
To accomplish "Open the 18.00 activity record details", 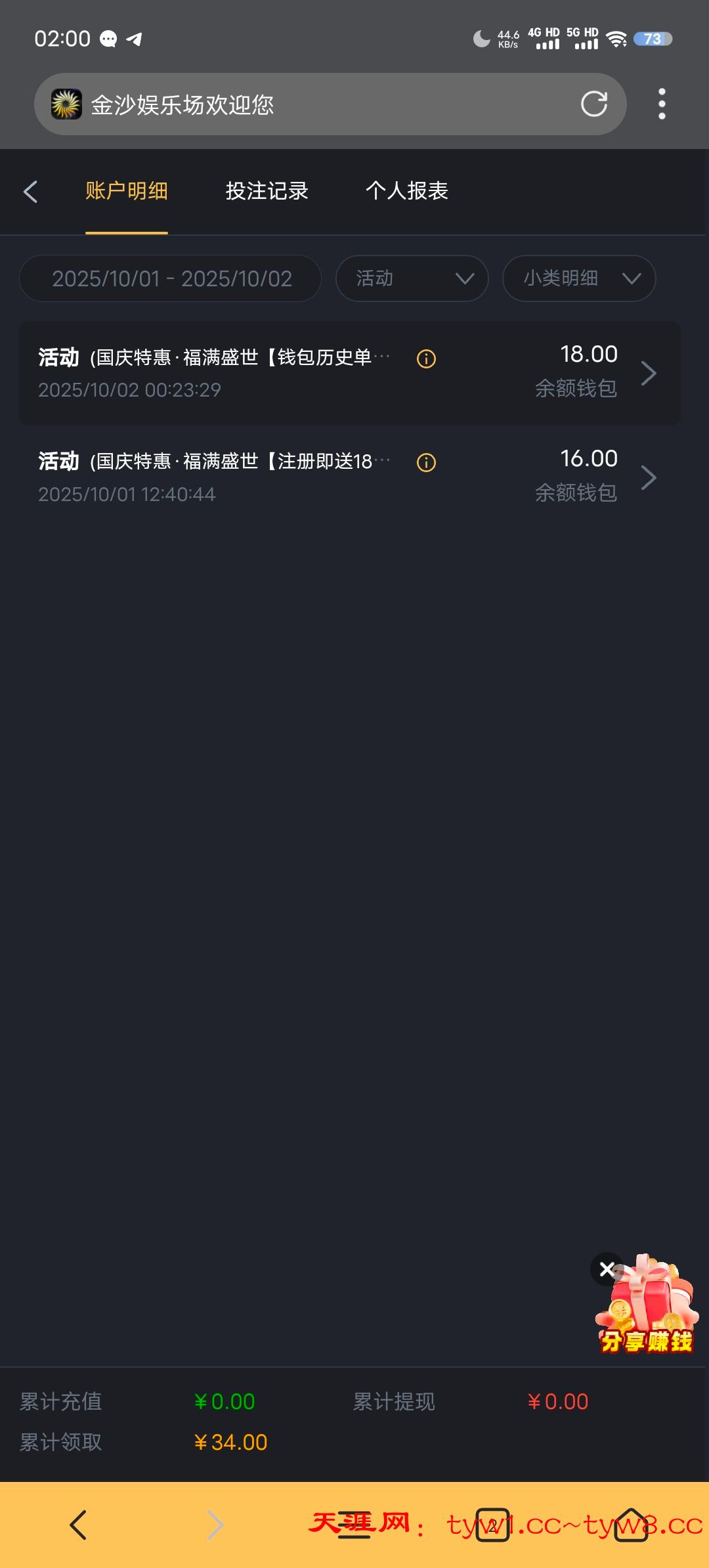I will (x=649, y=373).
